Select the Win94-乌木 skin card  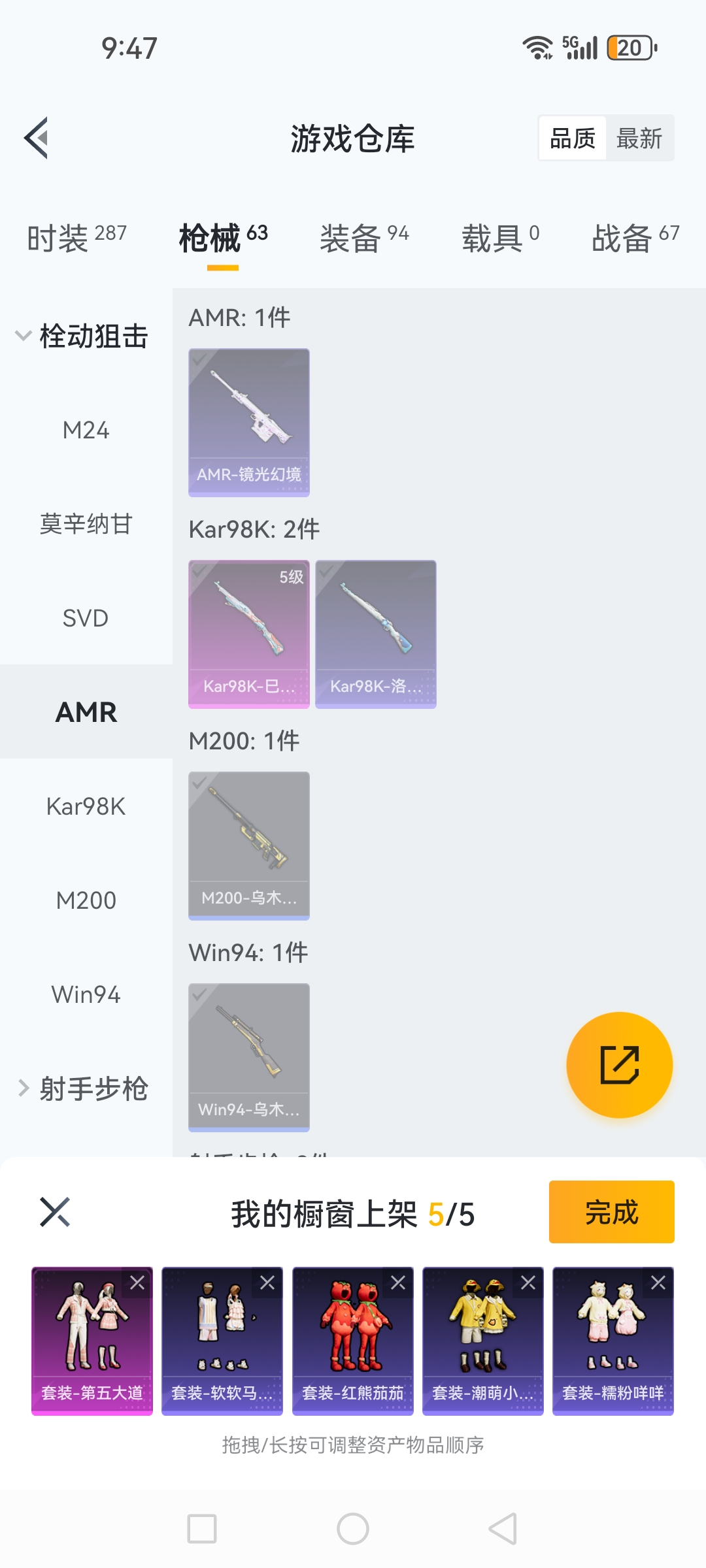(249, 1057)
